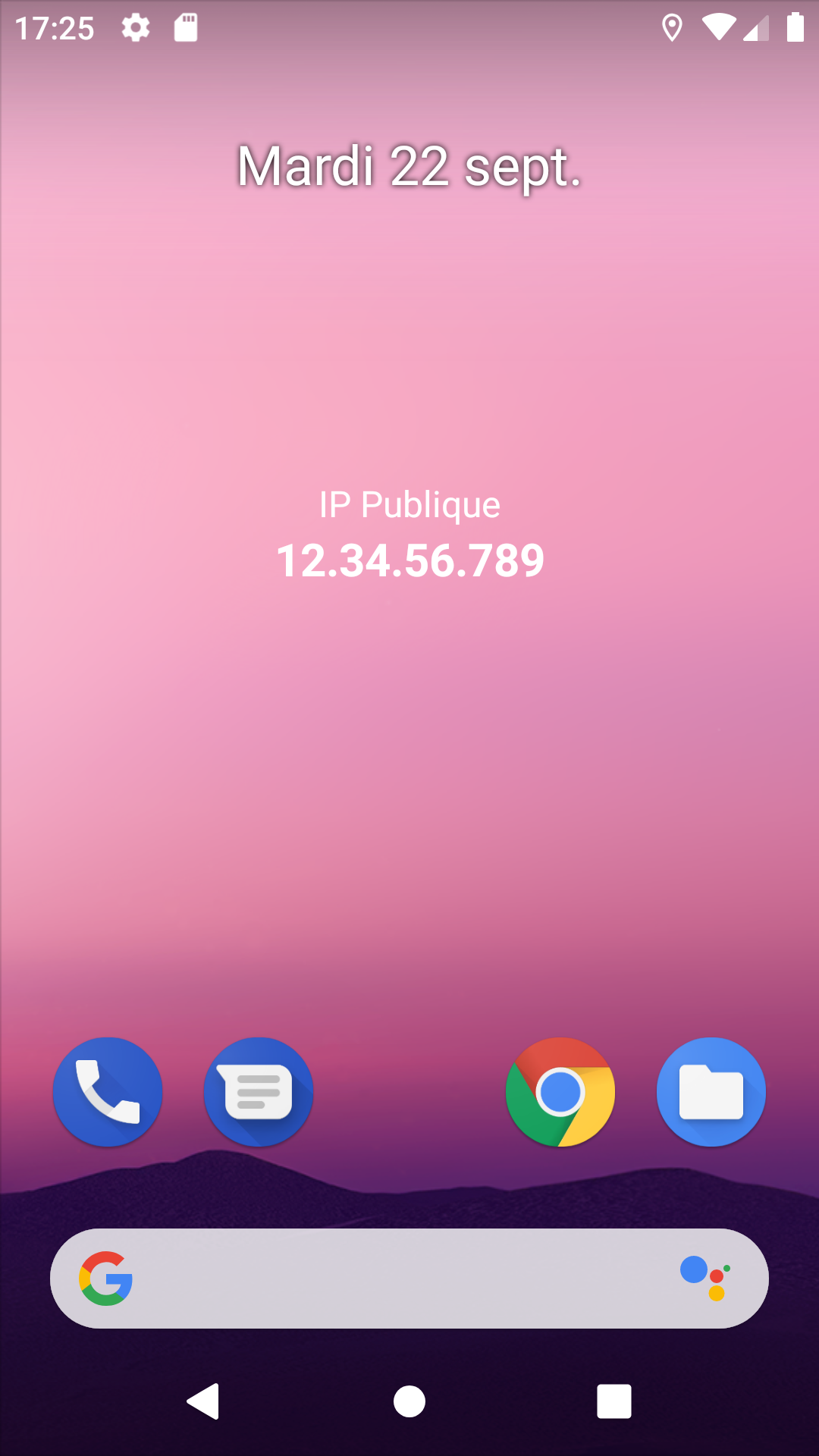
Task: Open the Phone app
Action: [x=108, y=1091]
